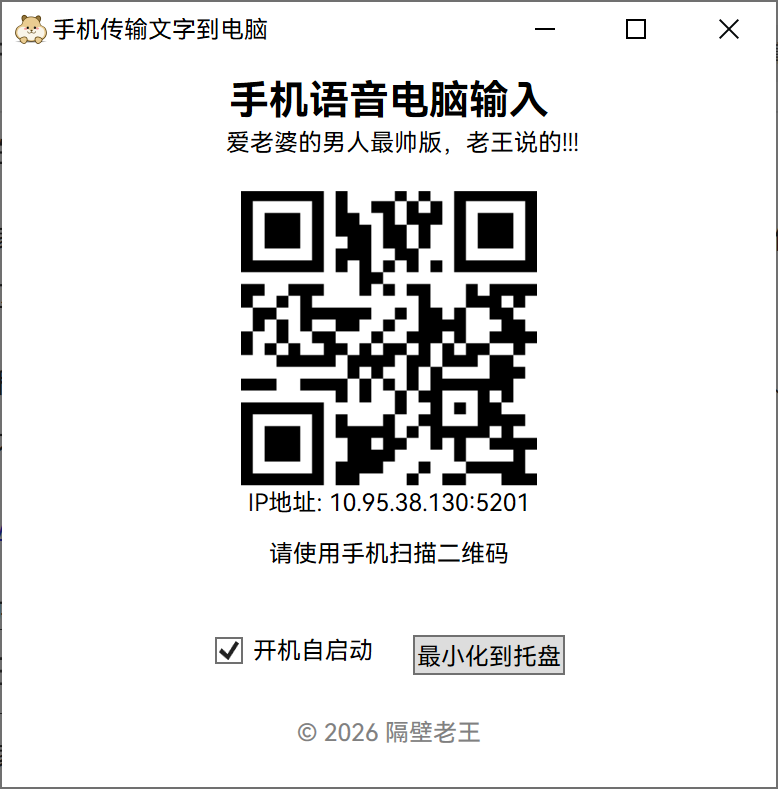Click the 最小化到托盘 button
This screenshot has width=778, height=789.
point(489,656)
